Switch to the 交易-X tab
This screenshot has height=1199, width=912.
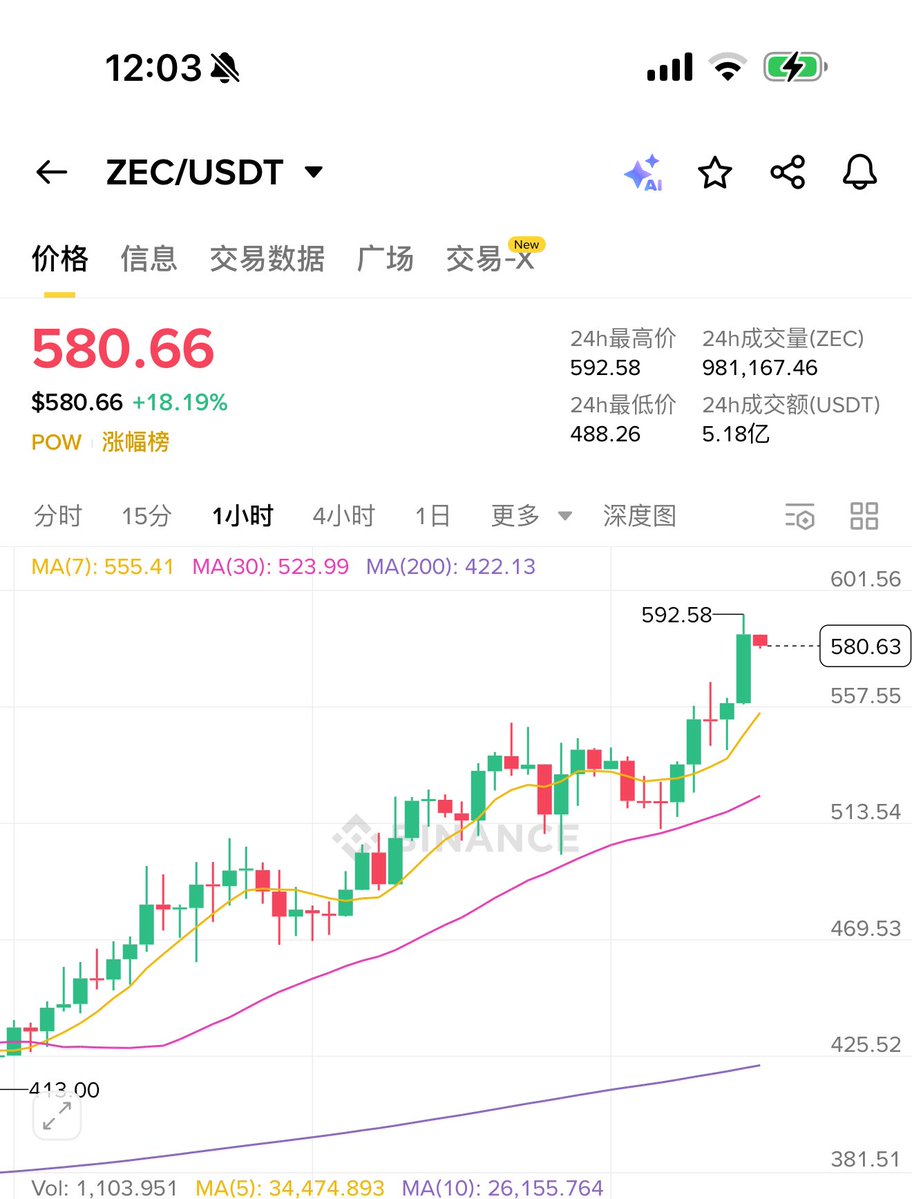click(x=490, y=259)
